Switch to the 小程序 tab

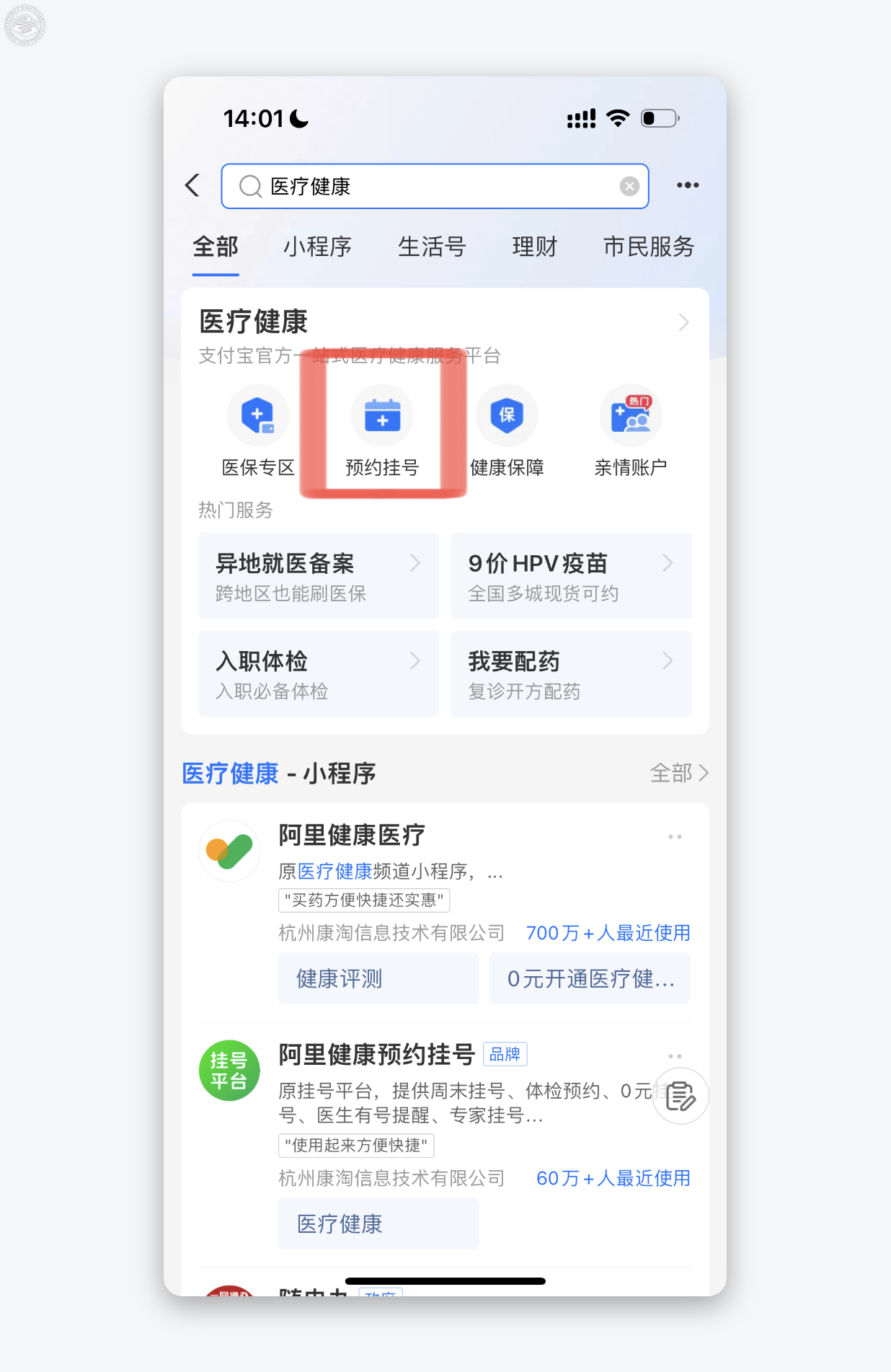pos(317,247)
